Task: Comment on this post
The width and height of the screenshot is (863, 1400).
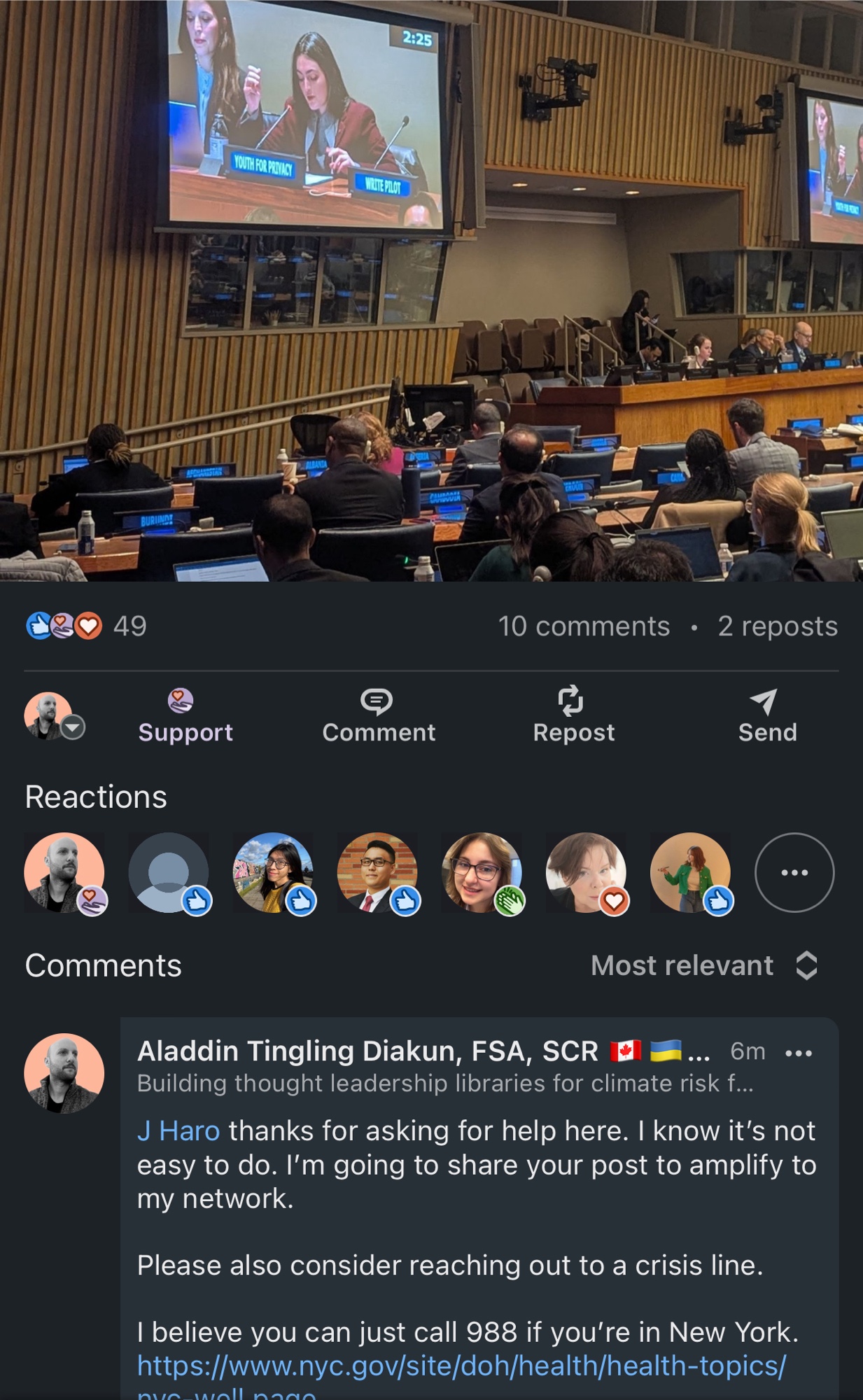Action: [x=378, y=715]
